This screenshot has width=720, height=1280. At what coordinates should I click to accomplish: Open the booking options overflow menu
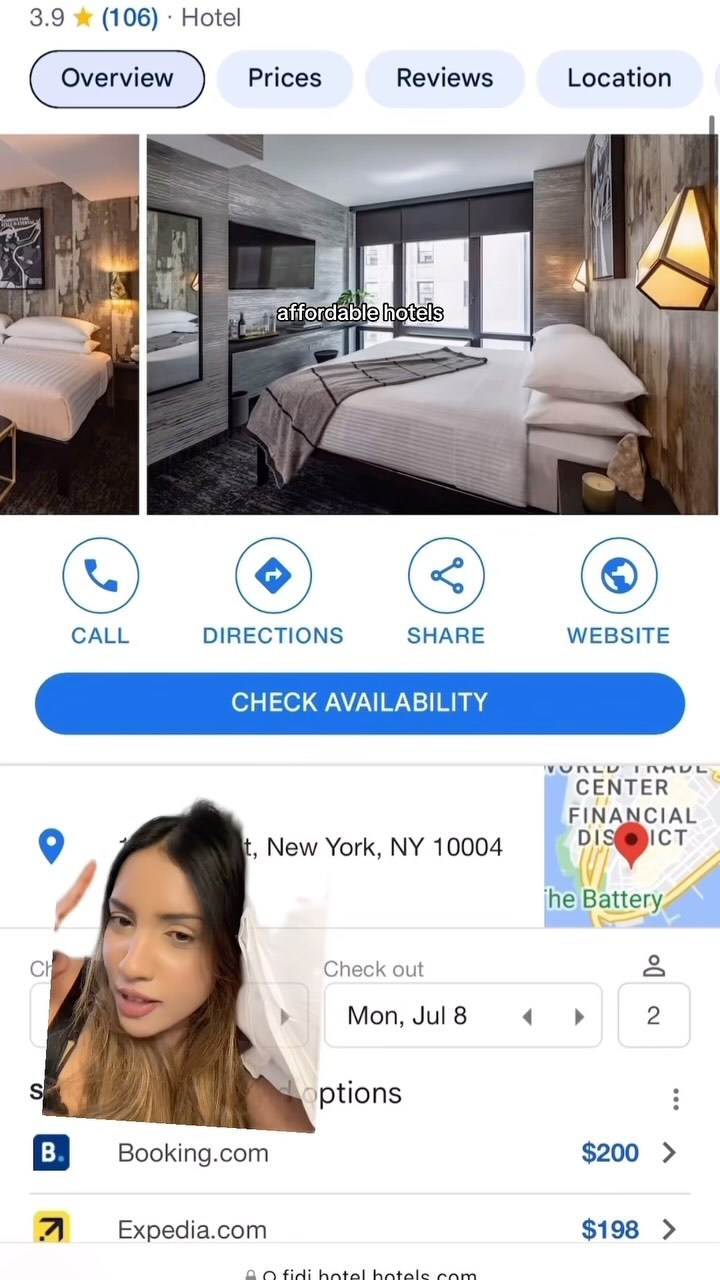click(676, 1099)
